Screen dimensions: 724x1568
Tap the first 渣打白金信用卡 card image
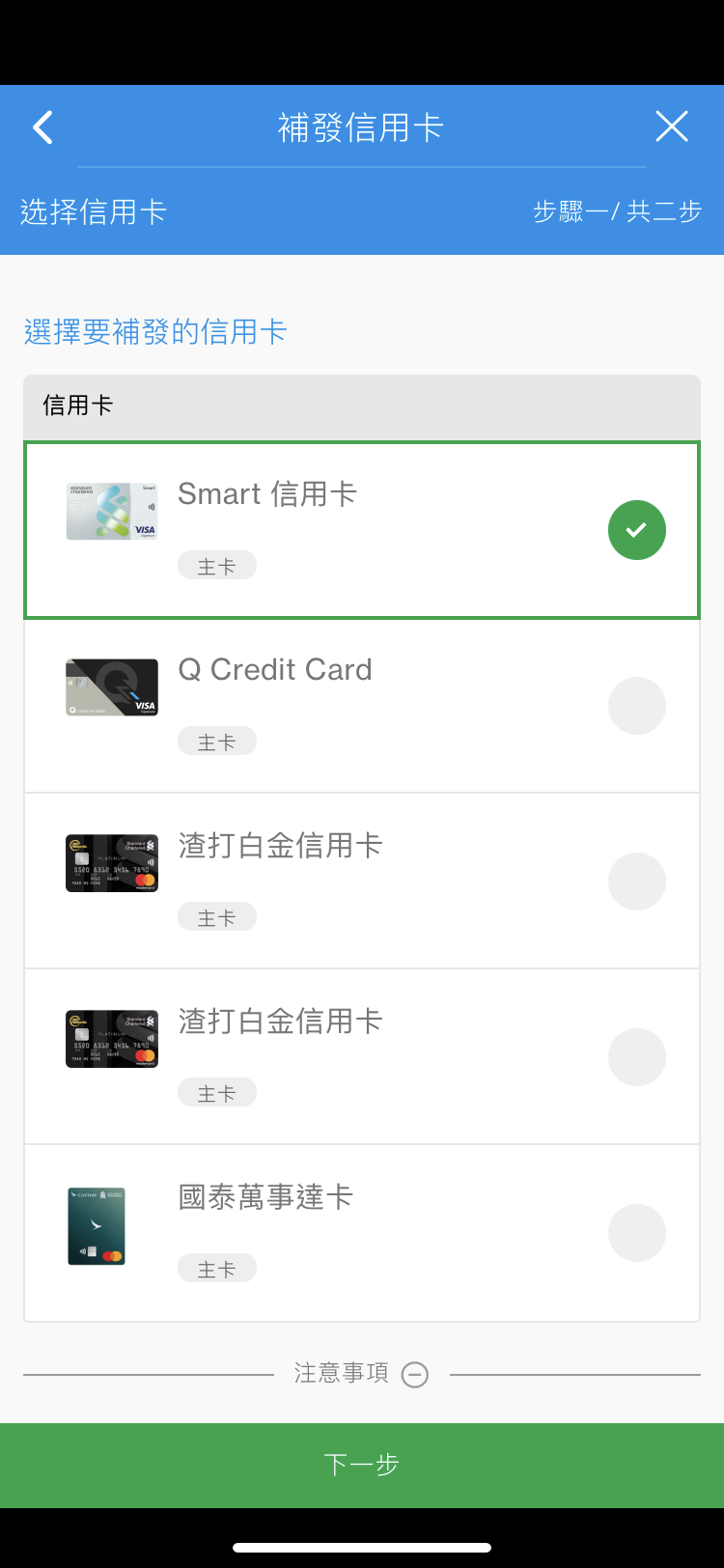(x=111, y=863)
